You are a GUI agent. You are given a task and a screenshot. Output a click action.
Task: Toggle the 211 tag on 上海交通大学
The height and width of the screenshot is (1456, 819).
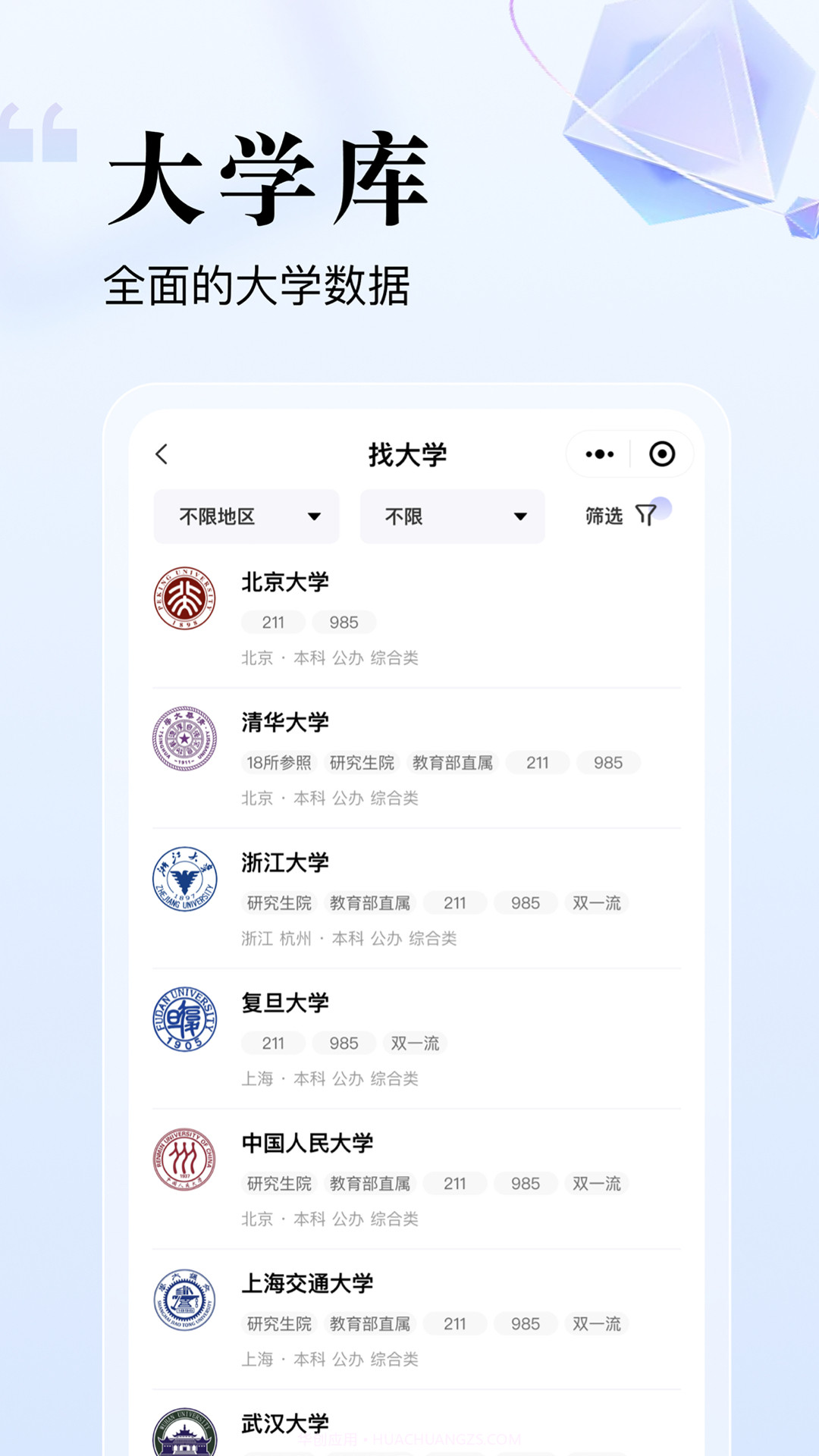coord(454,1324)
